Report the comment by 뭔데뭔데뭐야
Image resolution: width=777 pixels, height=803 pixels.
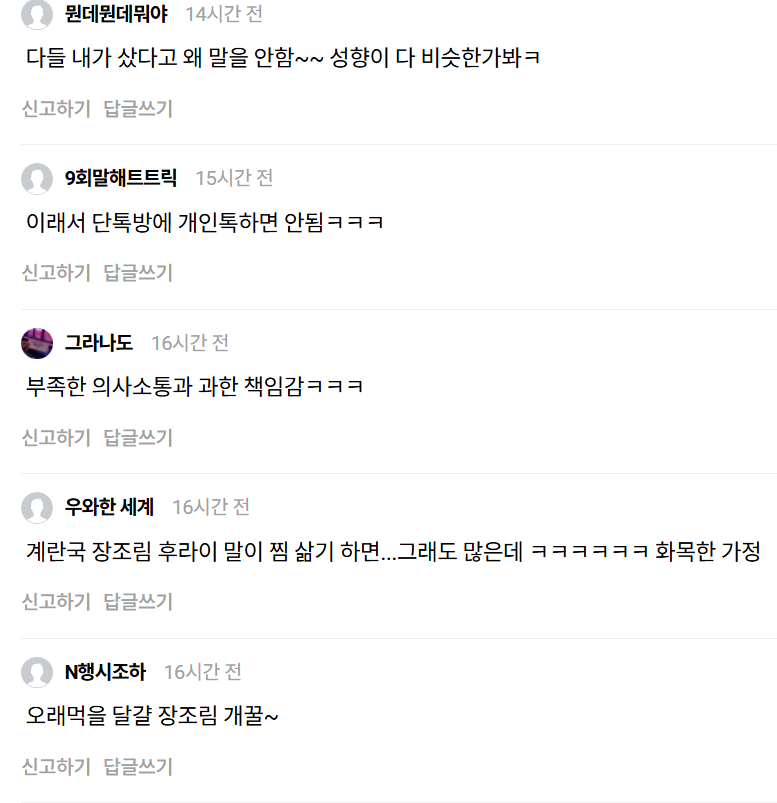point(56,108)
